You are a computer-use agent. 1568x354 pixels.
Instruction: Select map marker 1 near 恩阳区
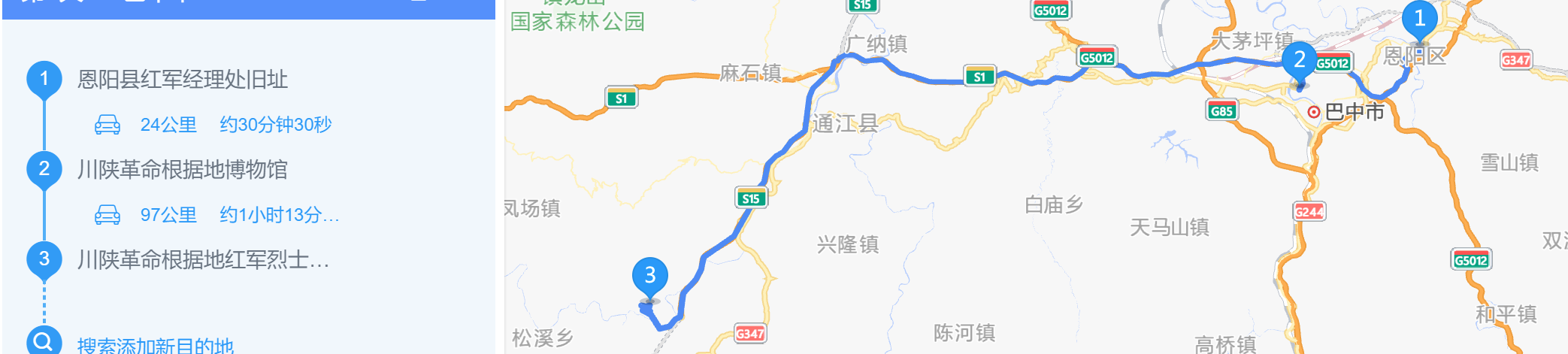1419,19
